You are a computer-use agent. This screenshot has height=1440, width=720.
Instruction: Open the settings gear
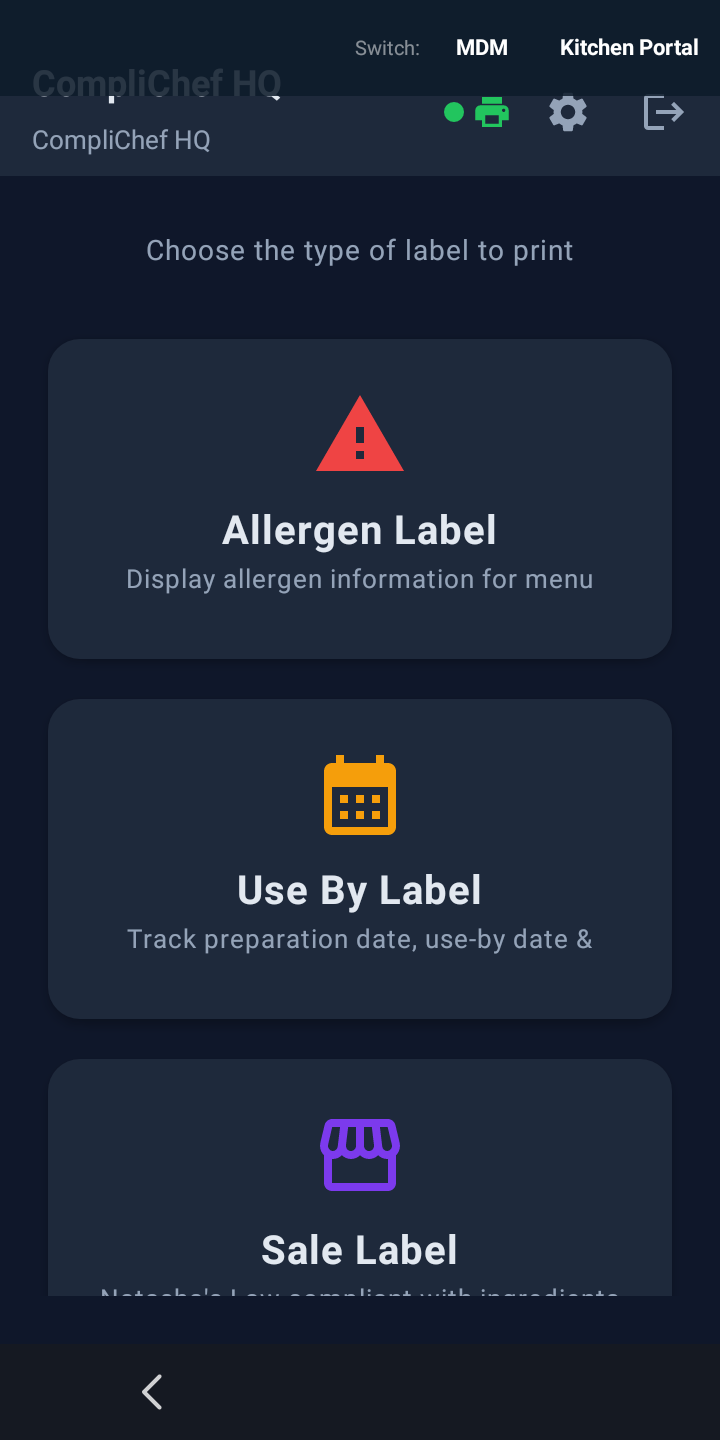pyautogui.click(x=568, y=112)
